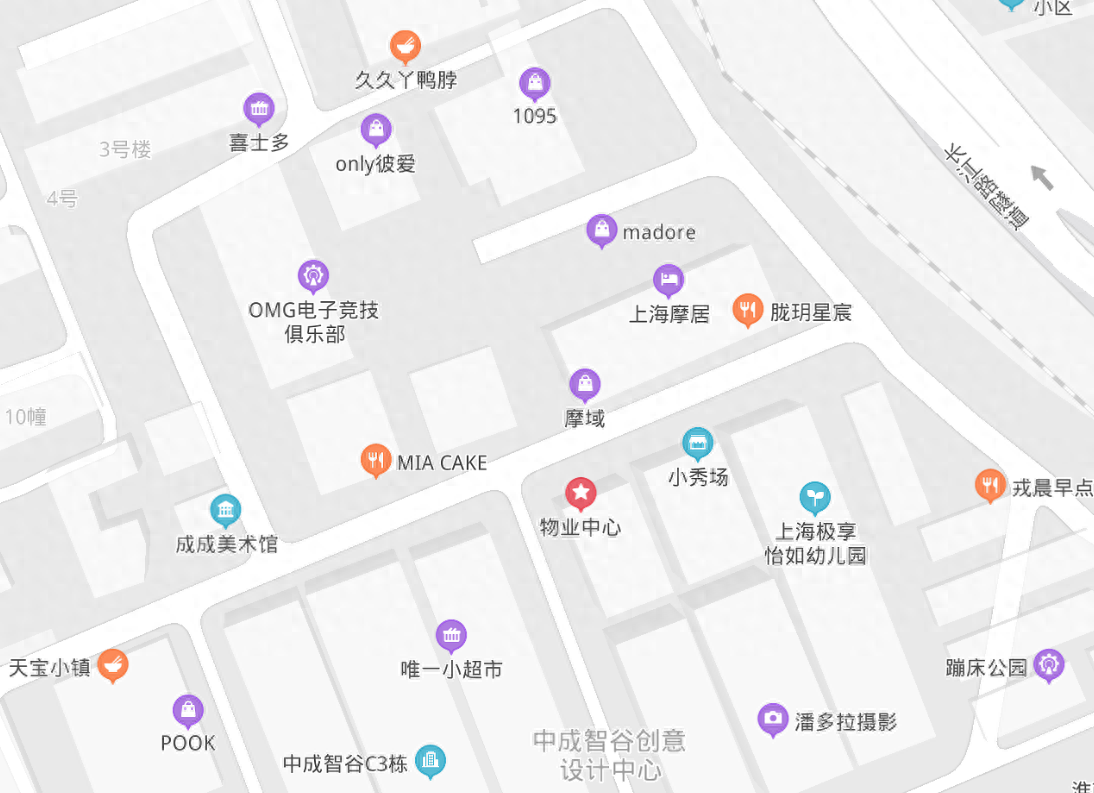Image resolution: width=1094 pixels, height=793 pixels.
Task: Select the 小秀场 marker
Action: pos(697,443)
